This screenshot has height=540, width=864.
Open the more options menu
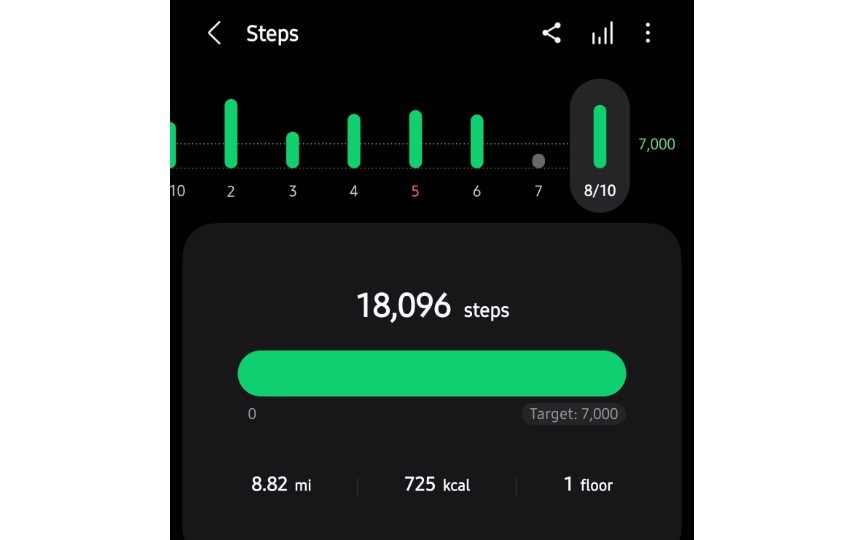pos(648,34)
